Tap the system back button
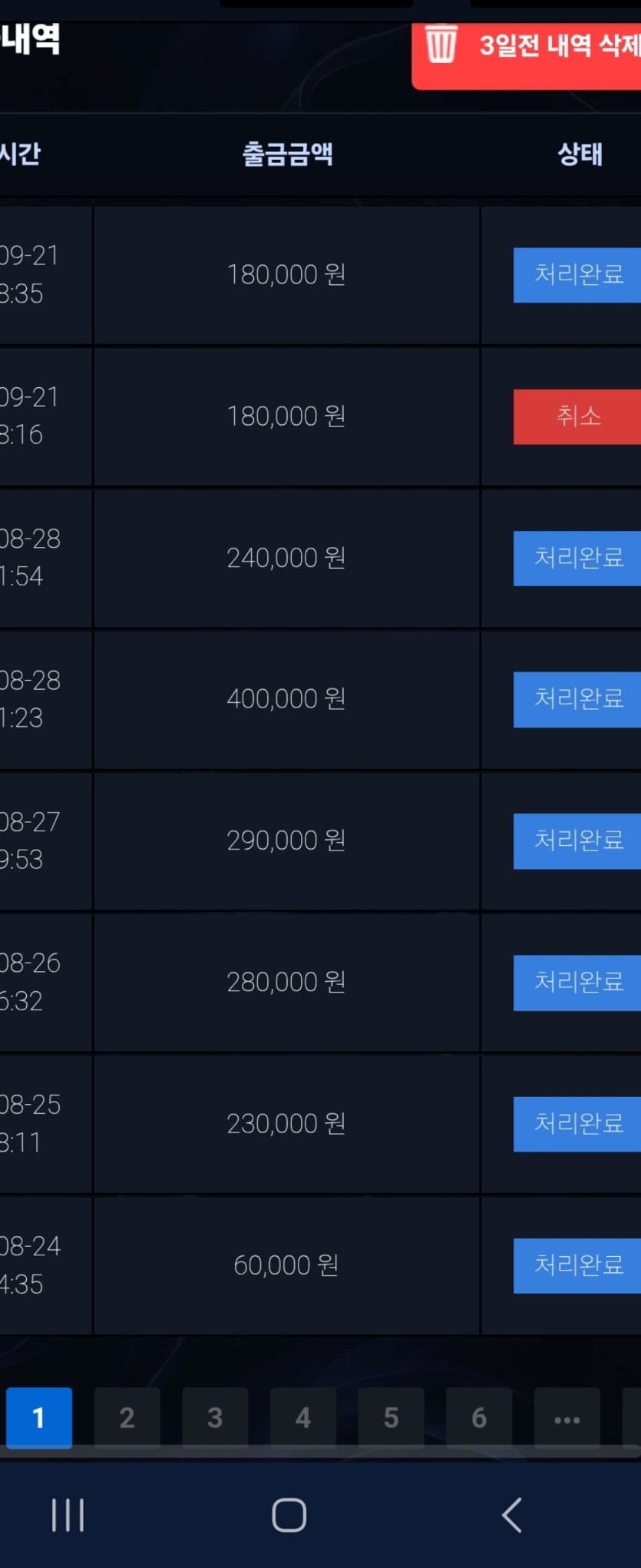 (x=511, y=1515)
